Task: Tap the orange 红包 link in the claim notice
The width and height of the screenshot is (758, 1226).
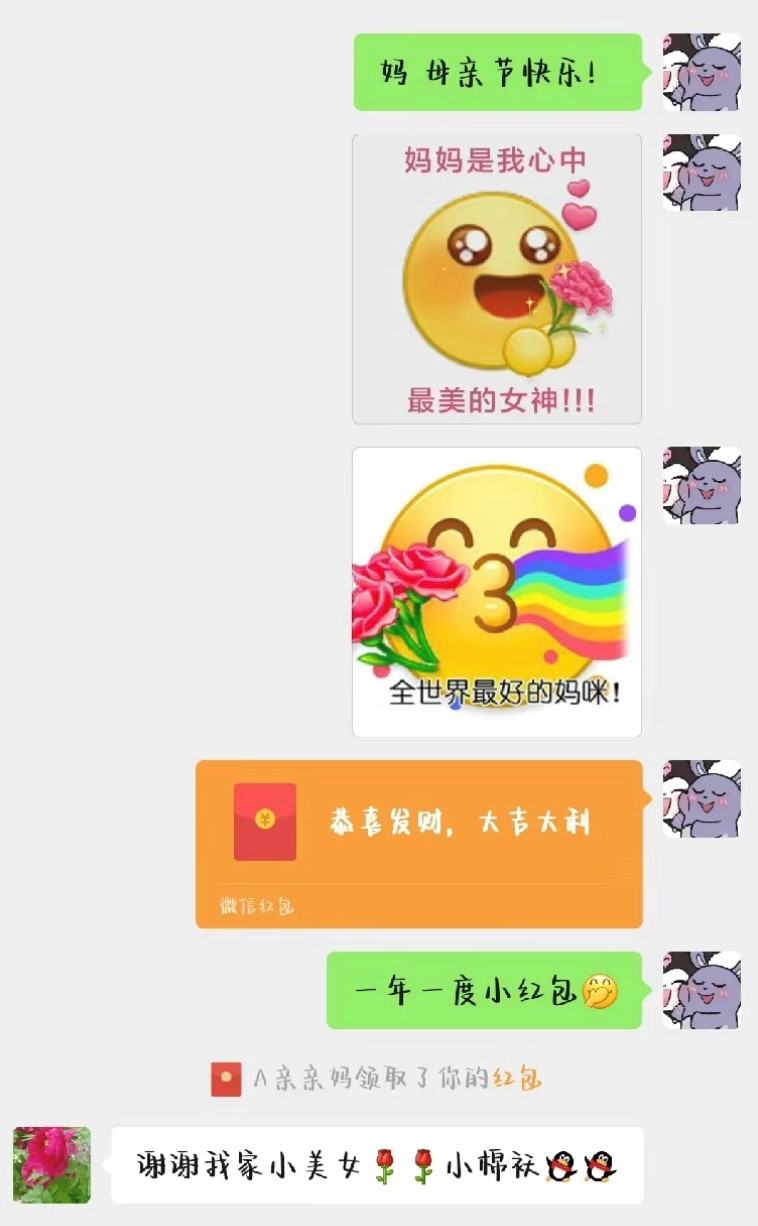Action: (x=517, y=1079)
